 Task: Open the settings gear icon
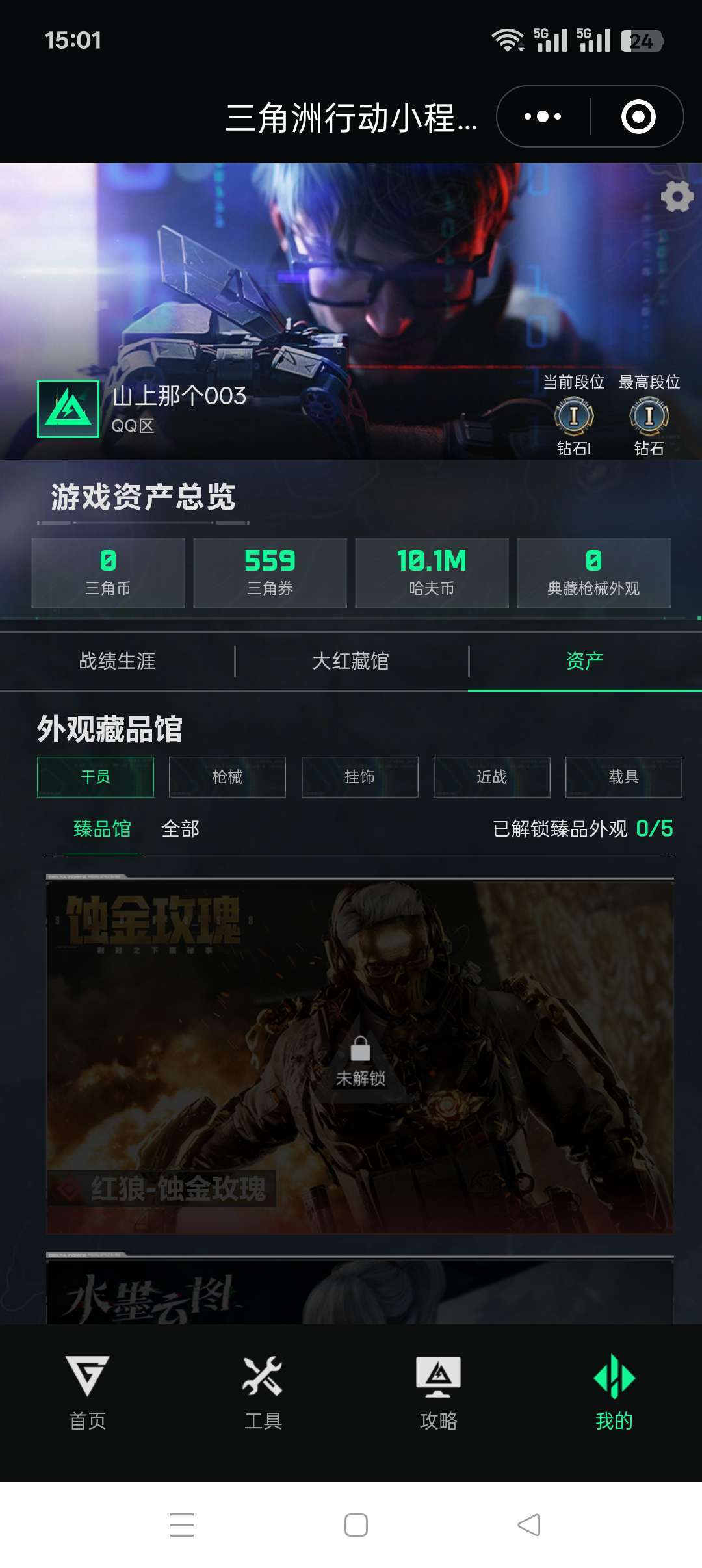677,196
